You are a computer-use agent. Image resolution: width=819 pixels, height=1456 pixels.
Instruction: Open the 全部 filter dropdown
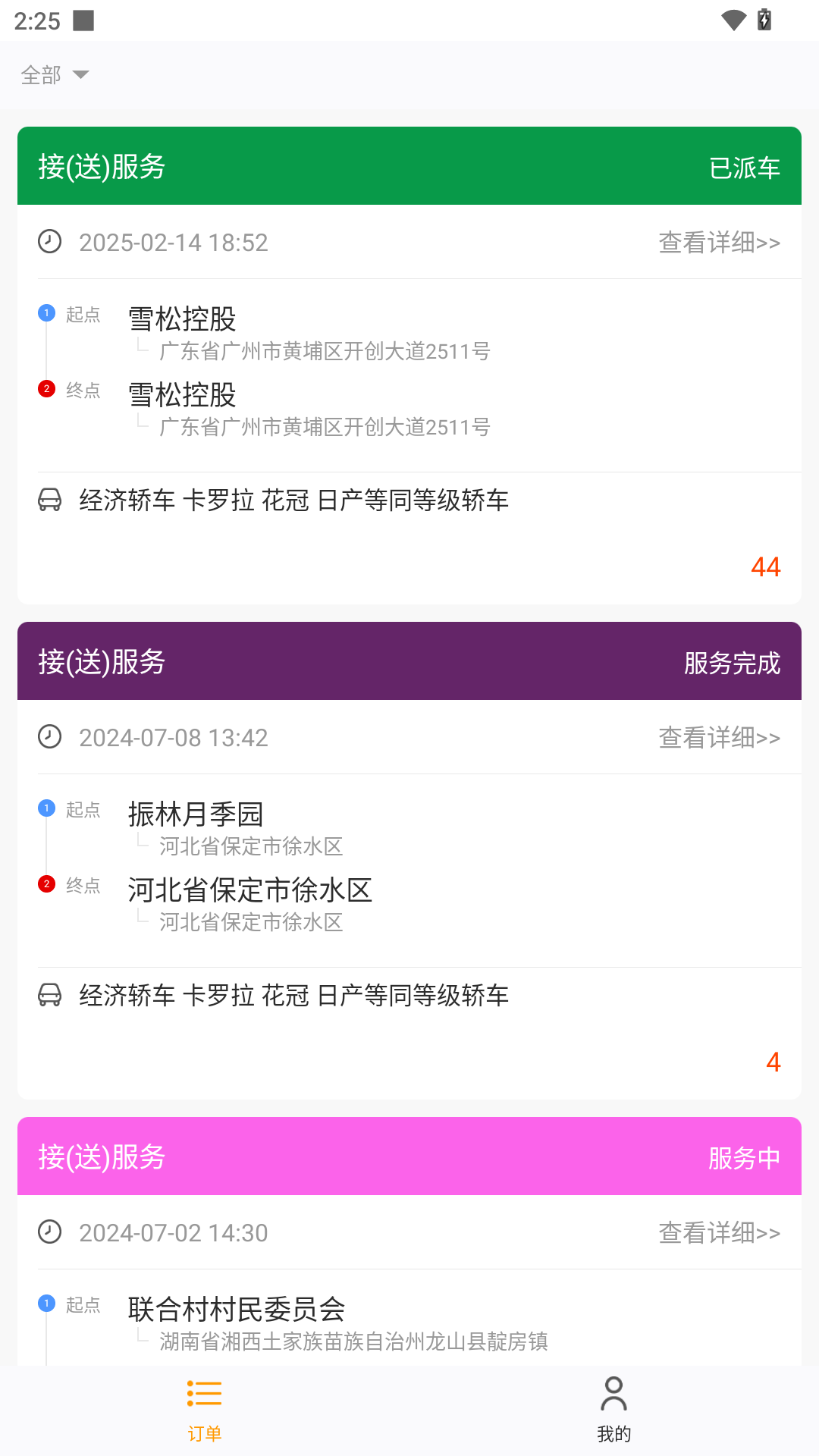click(57, 74)
